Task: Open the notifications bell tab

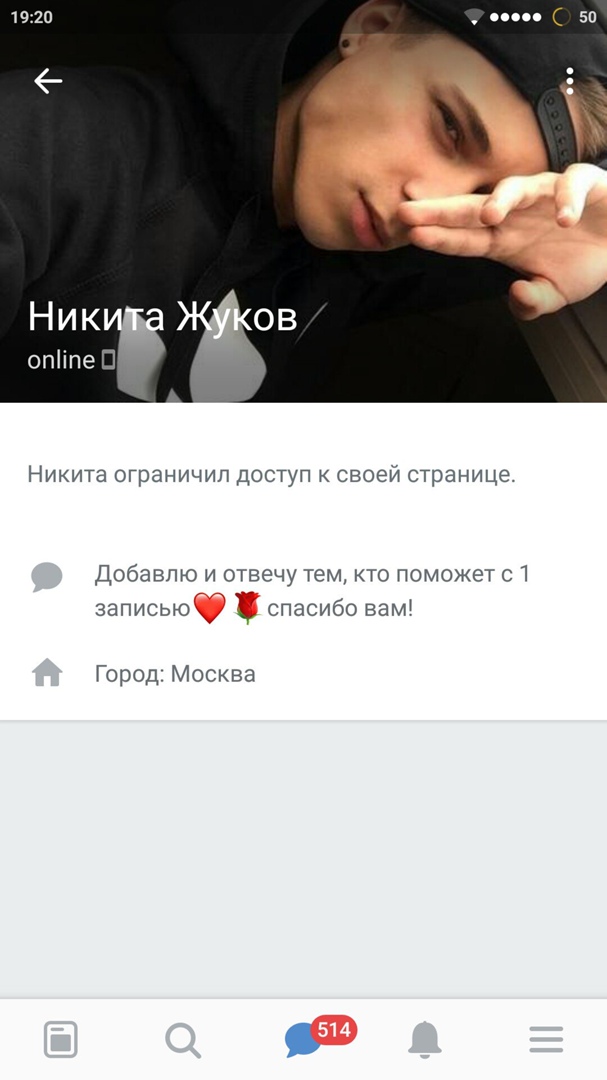Action: coord(425,1040)
